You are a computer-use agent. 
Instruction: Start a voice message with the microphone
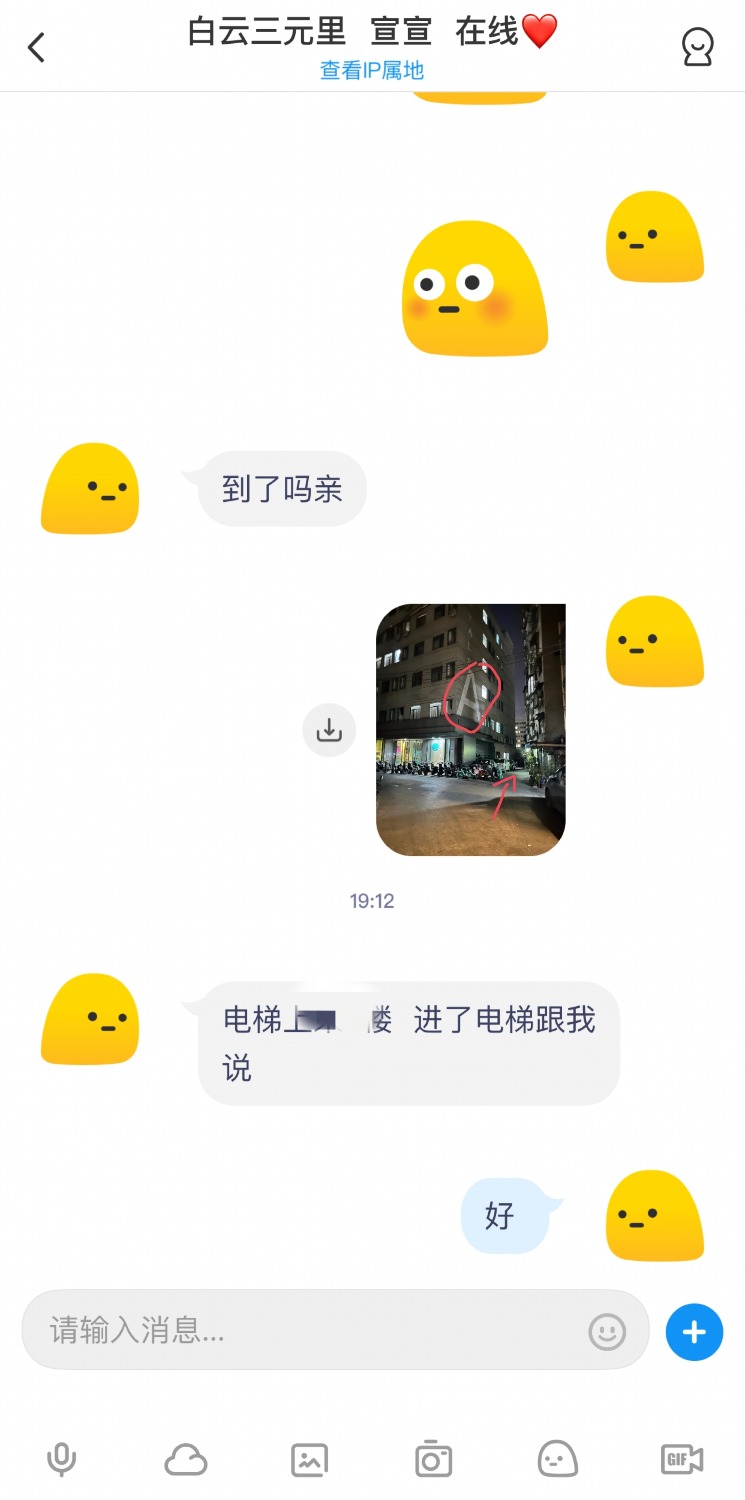62,1460
